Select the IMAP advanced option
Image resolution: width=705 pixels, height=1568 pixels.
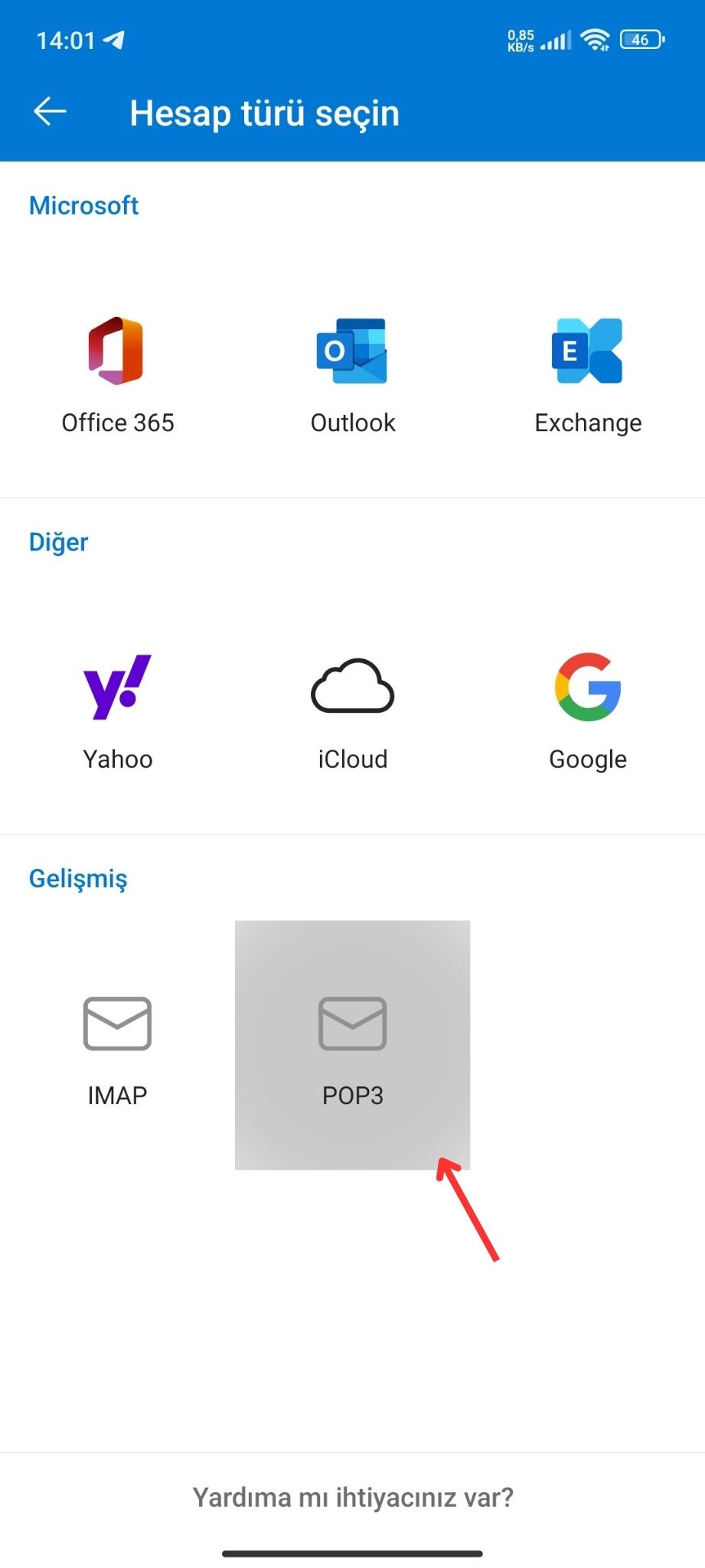point(117,1045)
